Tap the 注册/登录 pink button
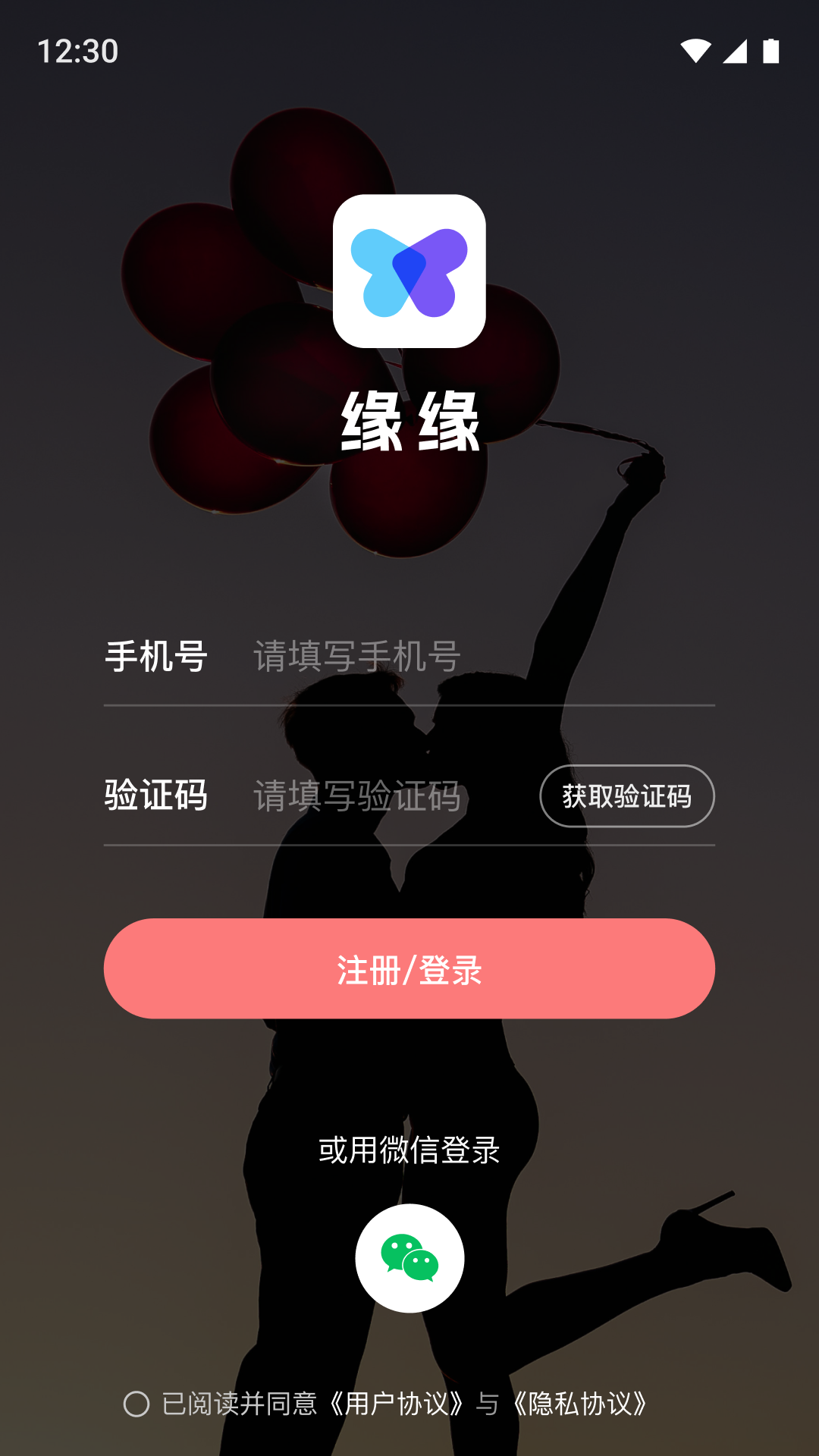The image size is (819, 1456). click(x=409, y=968)
